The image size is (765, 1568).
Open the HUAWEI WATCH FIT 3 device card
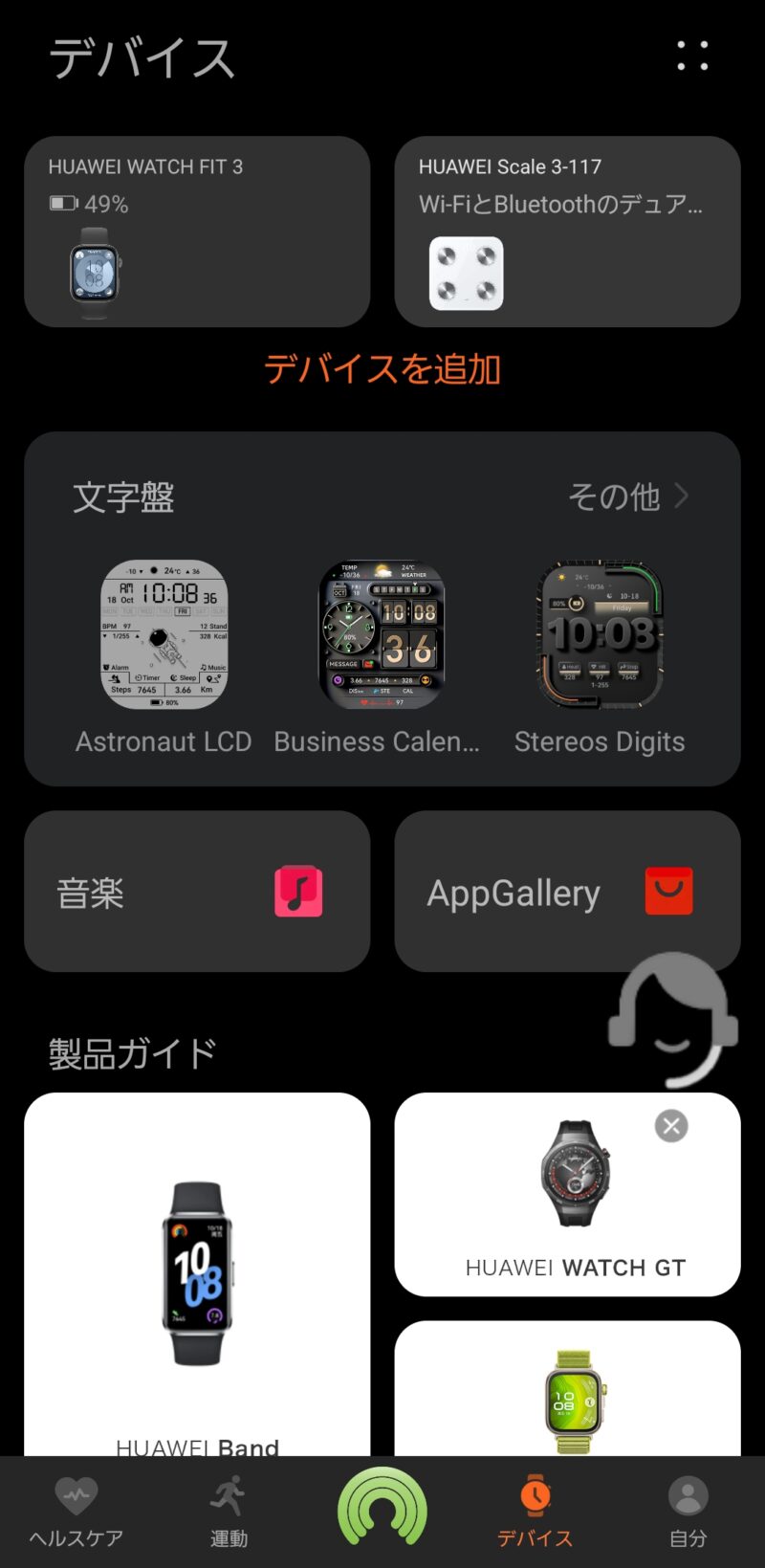point(196,232)
